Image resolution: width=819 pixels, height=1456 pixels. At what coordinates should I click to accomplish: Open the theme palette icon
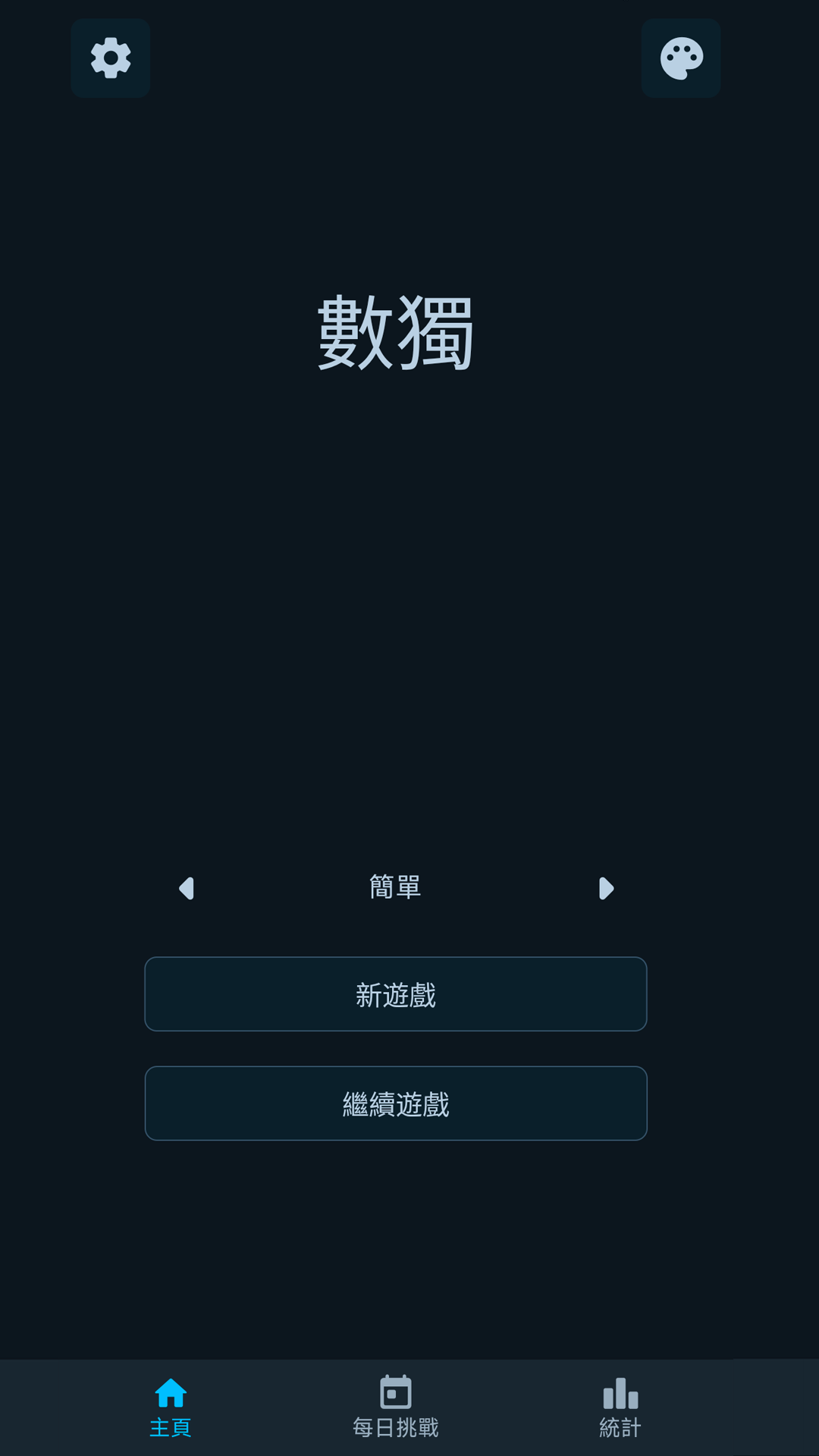click(681, 58)
